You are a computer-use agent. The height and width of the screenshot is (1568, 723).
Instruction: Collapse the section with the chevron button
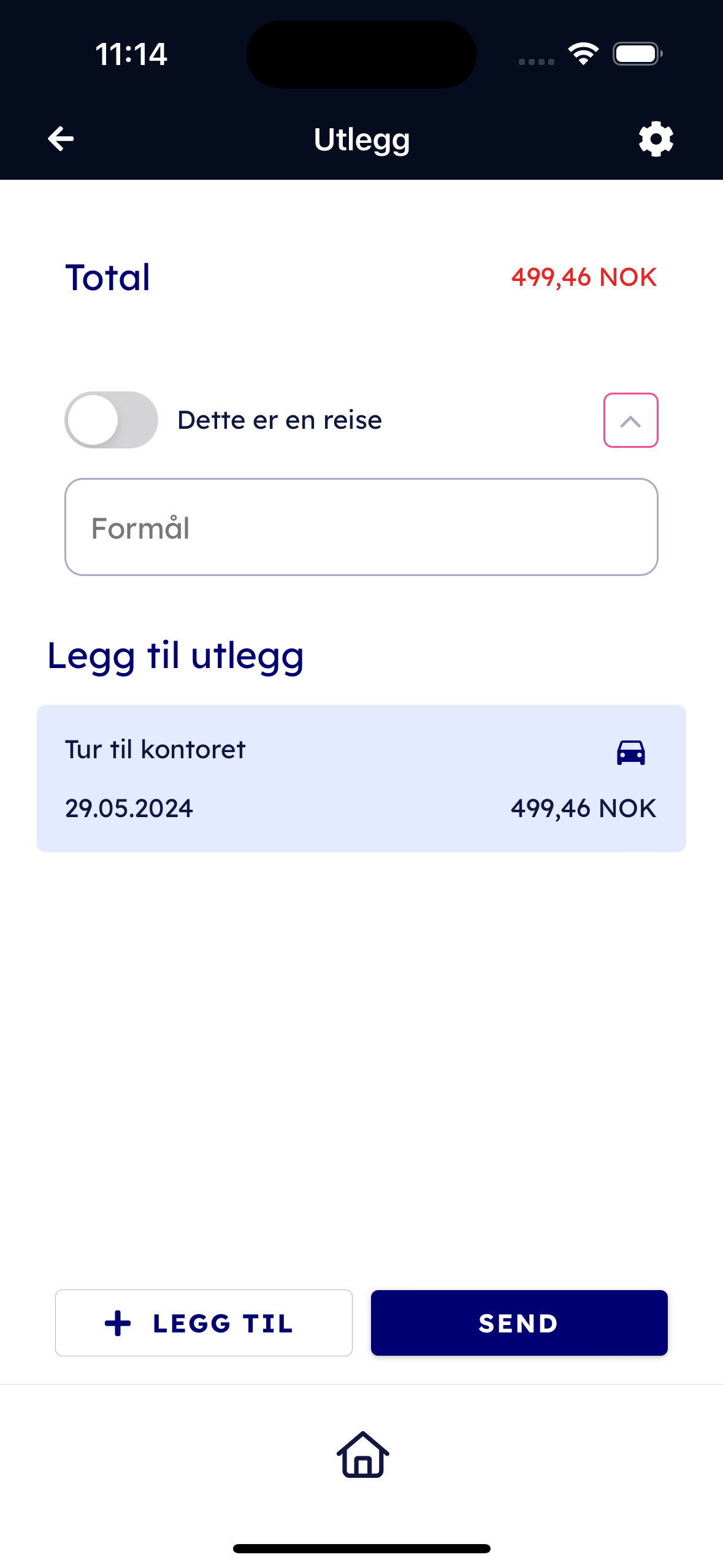(630, 421)
